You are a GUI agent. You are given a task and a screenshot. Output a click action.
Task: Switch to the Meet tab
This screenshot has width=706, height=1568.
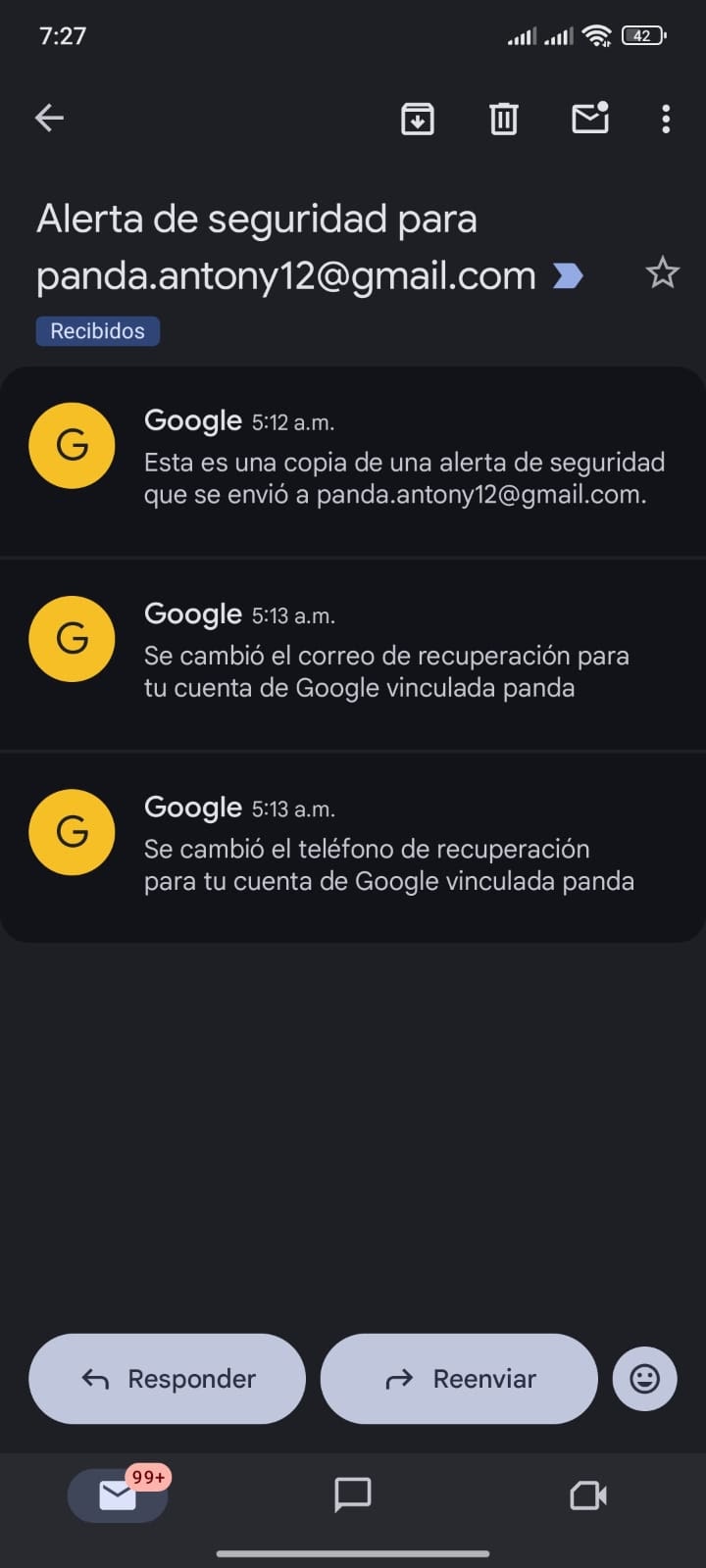pyautogui.click(x=586, y=1495)
